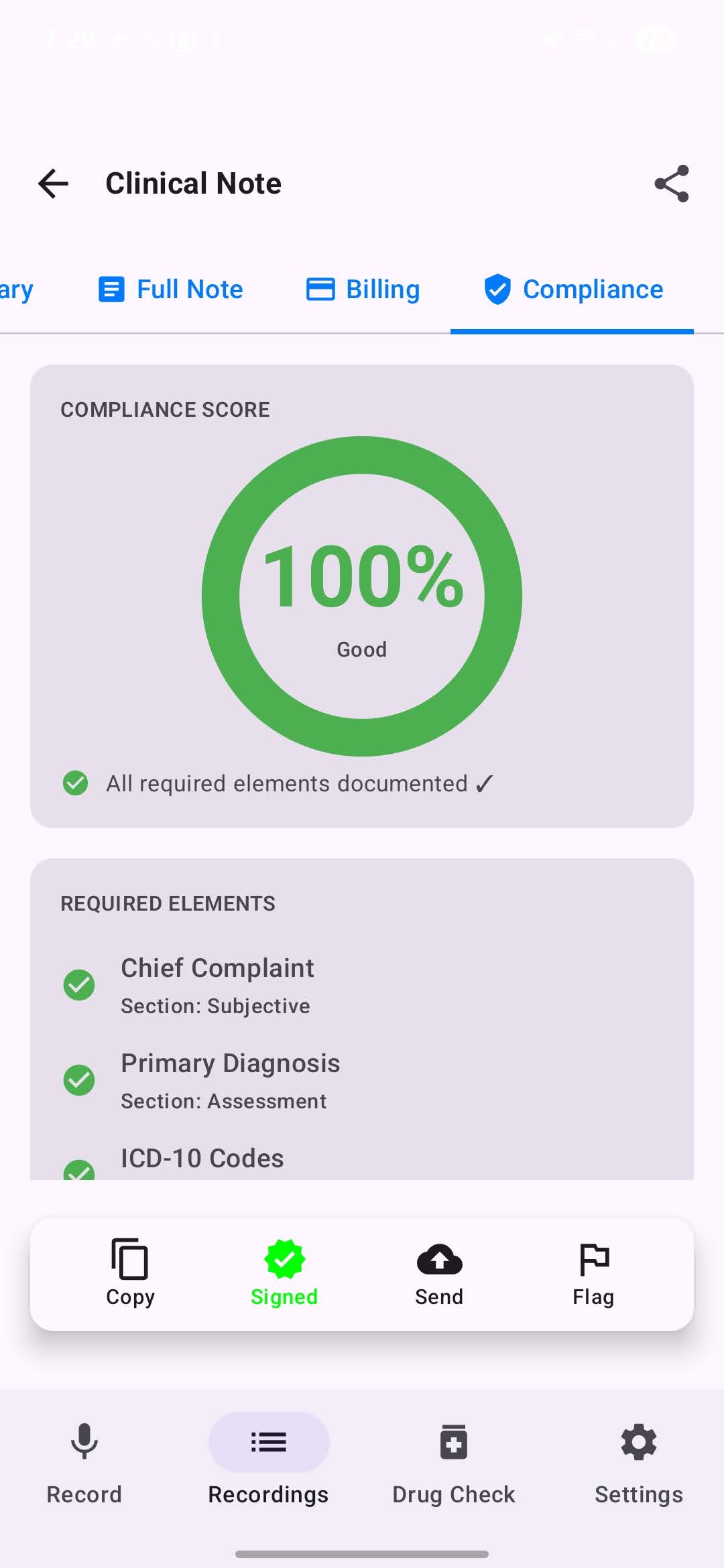Select the Compliance tab
724x1568 pixels.
572,289
